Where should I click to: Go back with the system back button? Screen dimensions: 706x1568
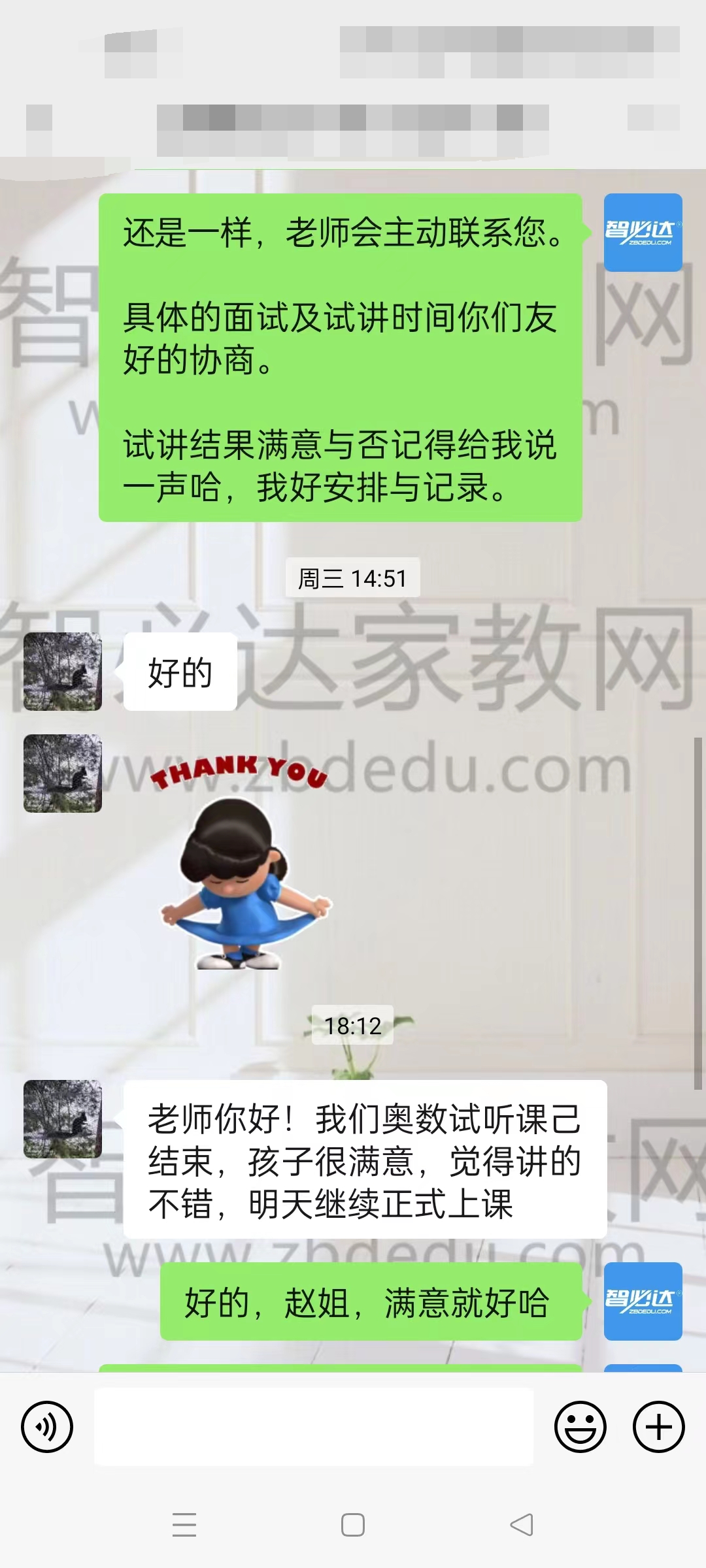[x=522, y=1525]
